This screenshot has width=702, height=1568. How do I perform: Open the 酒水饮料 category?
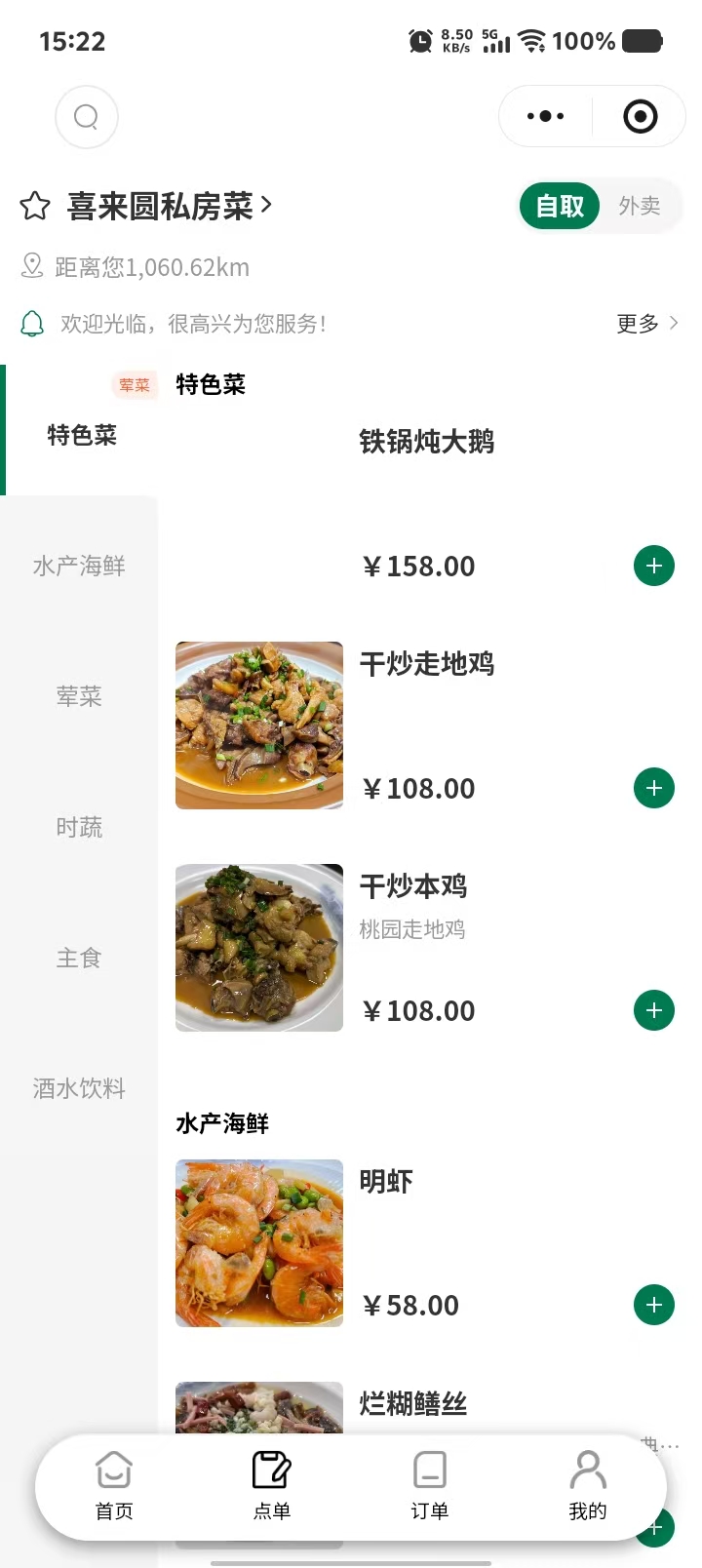79,1088
